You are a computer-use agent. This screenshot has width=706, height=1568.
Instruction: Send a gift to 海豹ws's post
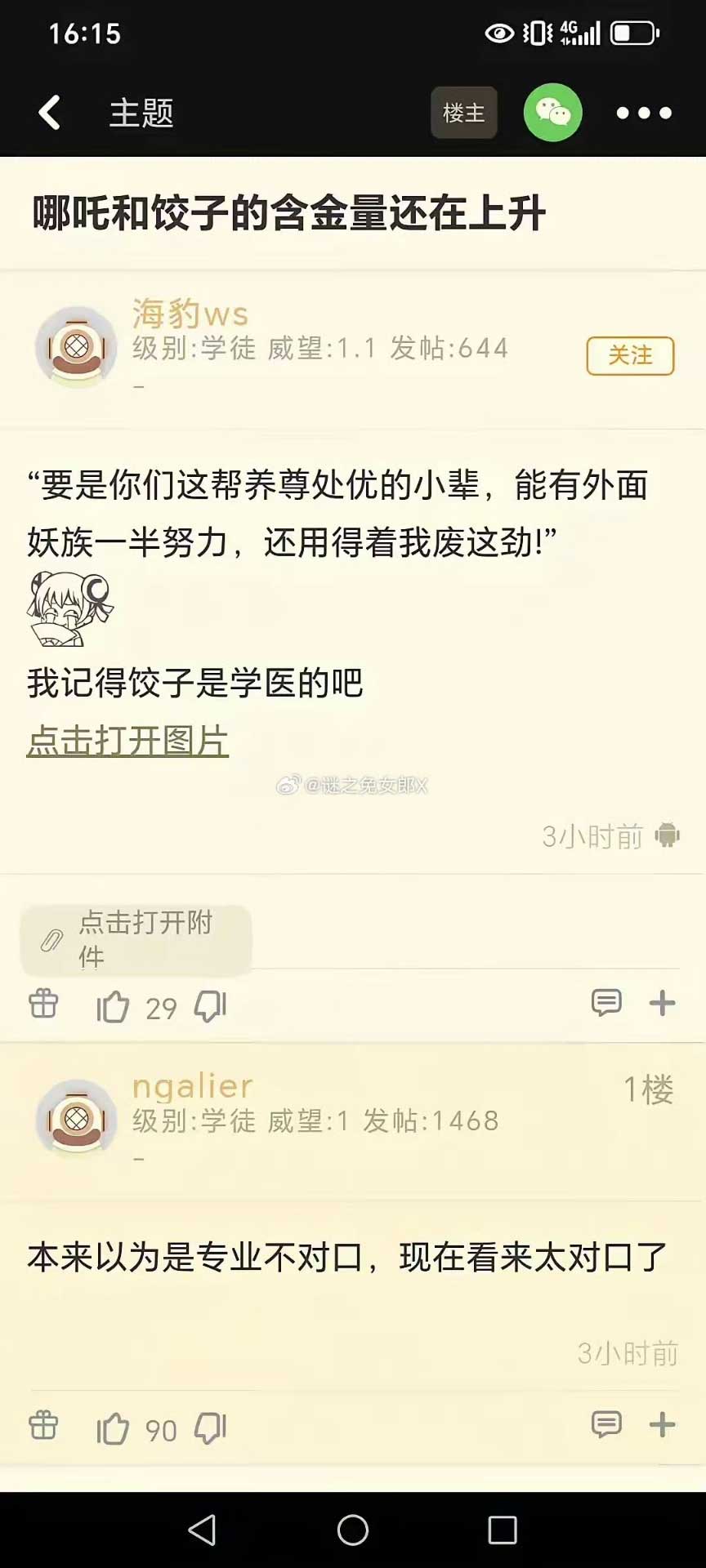(x=43, y=1003)
